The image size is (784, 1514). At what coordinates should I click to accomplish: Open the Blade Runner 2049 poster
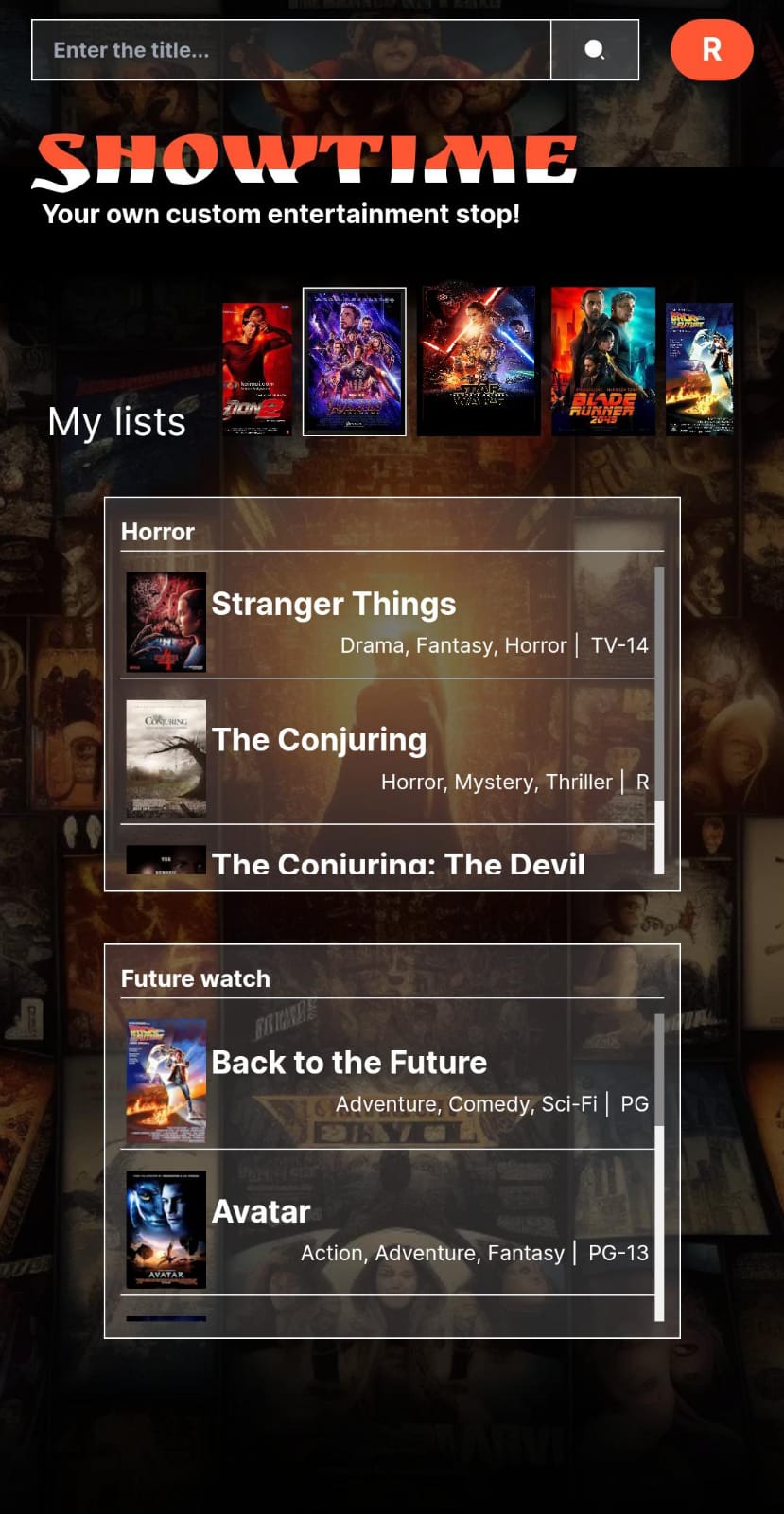603,361
